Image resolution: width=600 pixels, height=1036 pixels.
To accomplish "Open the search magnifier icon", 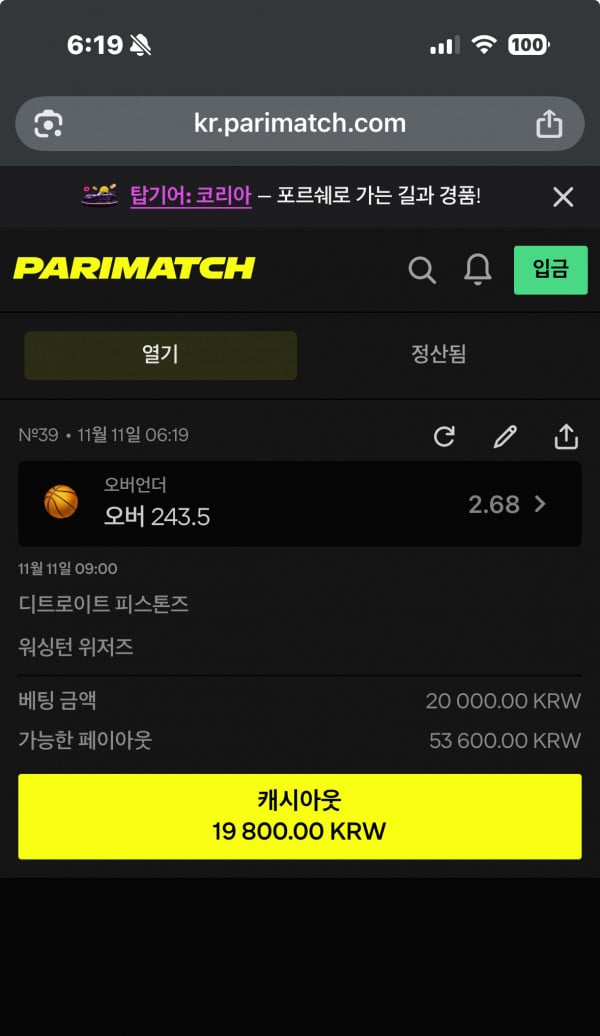I will click(422, 269).
